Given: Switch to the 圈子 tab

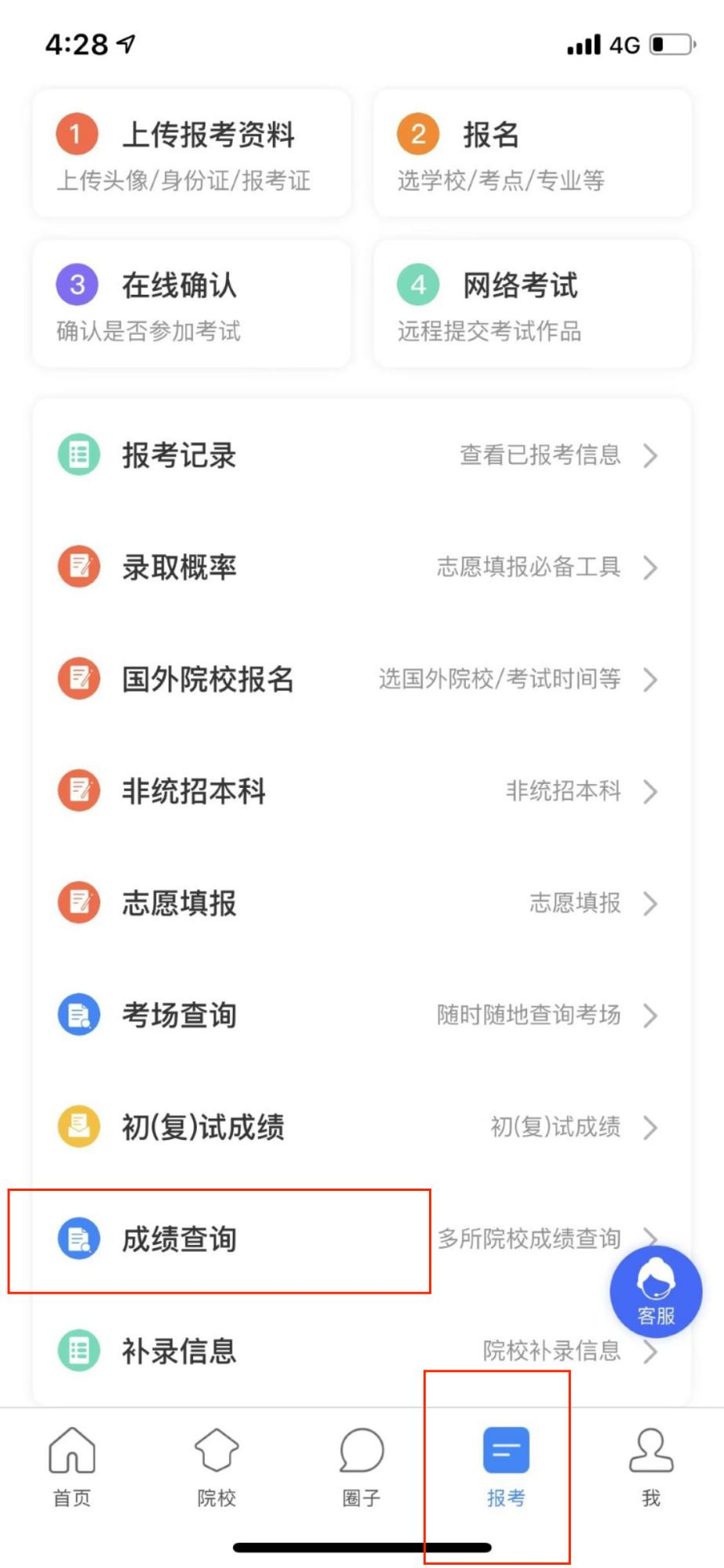Looking at the screenshot, I should click(362, 1466).
